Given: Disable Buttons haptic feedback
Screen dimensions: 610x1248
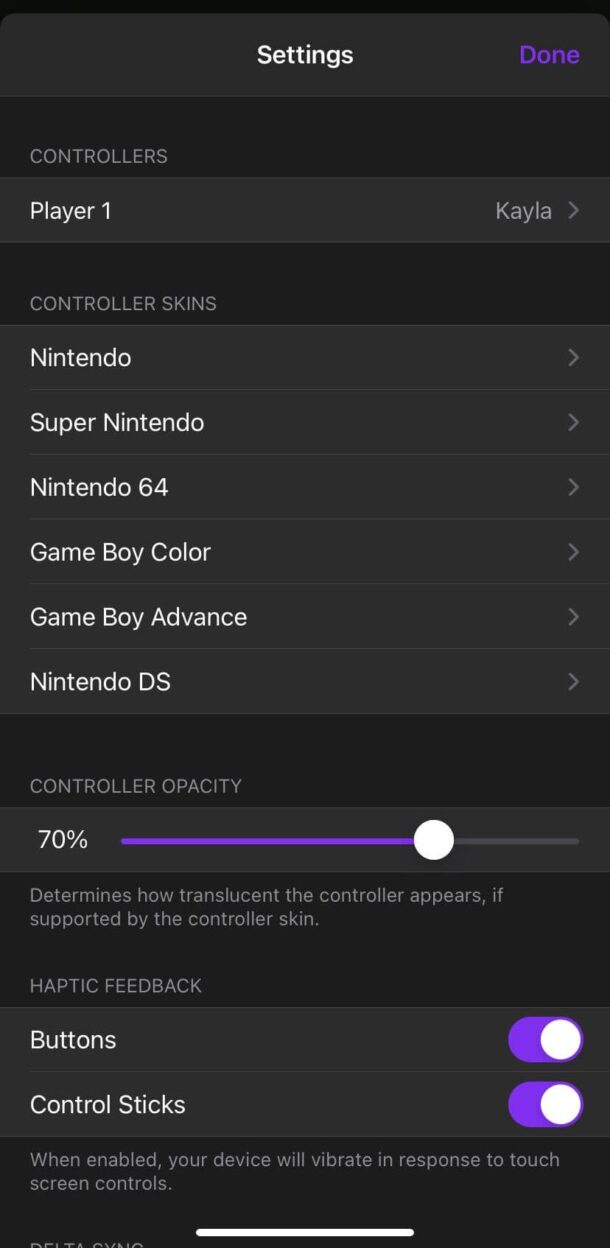Looking at the screenshot, I should click(545, 1040).
